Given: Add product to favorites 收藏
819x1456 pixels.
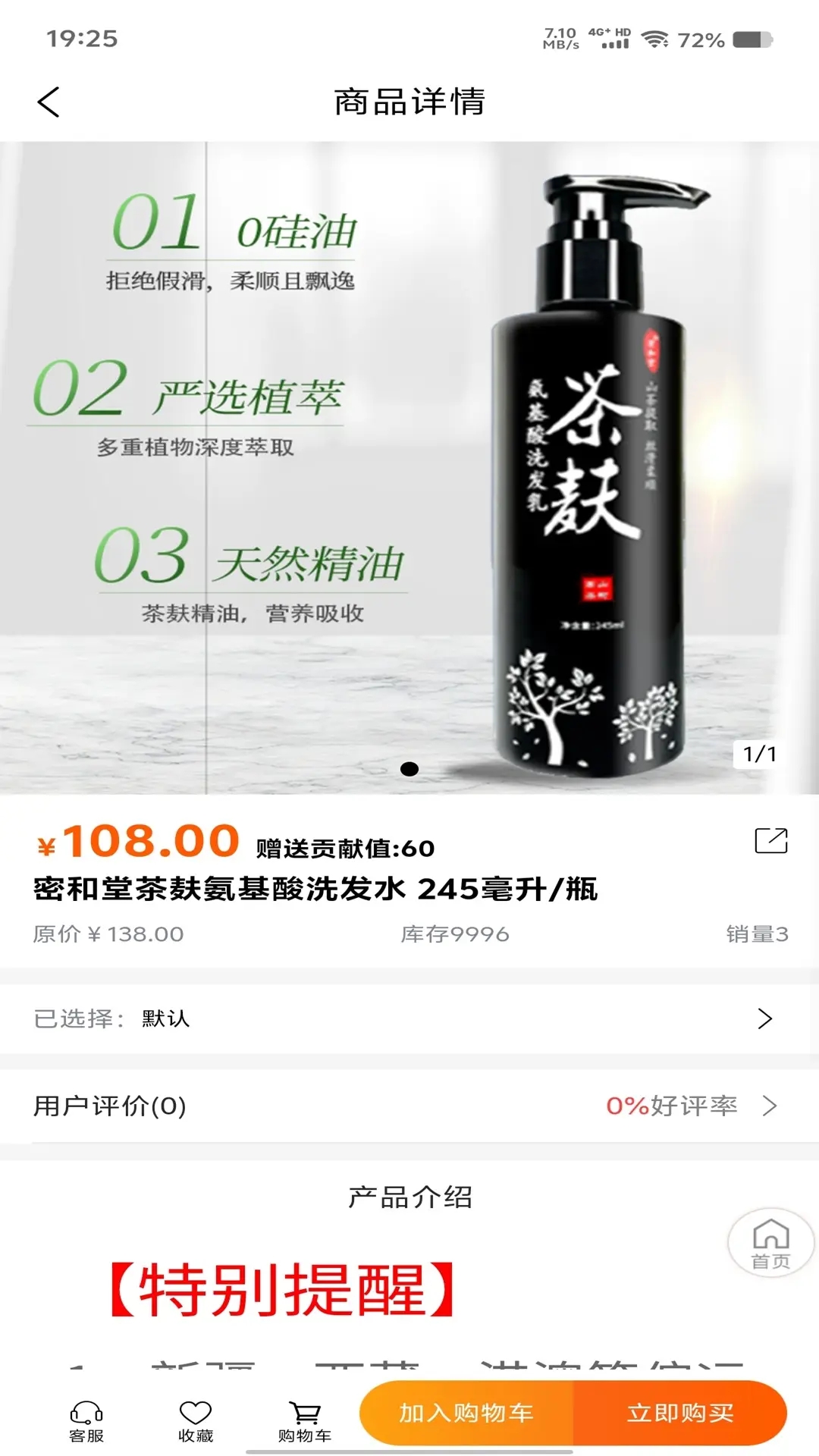Looking at the screenshot, I should click(x=196, y=1420).
